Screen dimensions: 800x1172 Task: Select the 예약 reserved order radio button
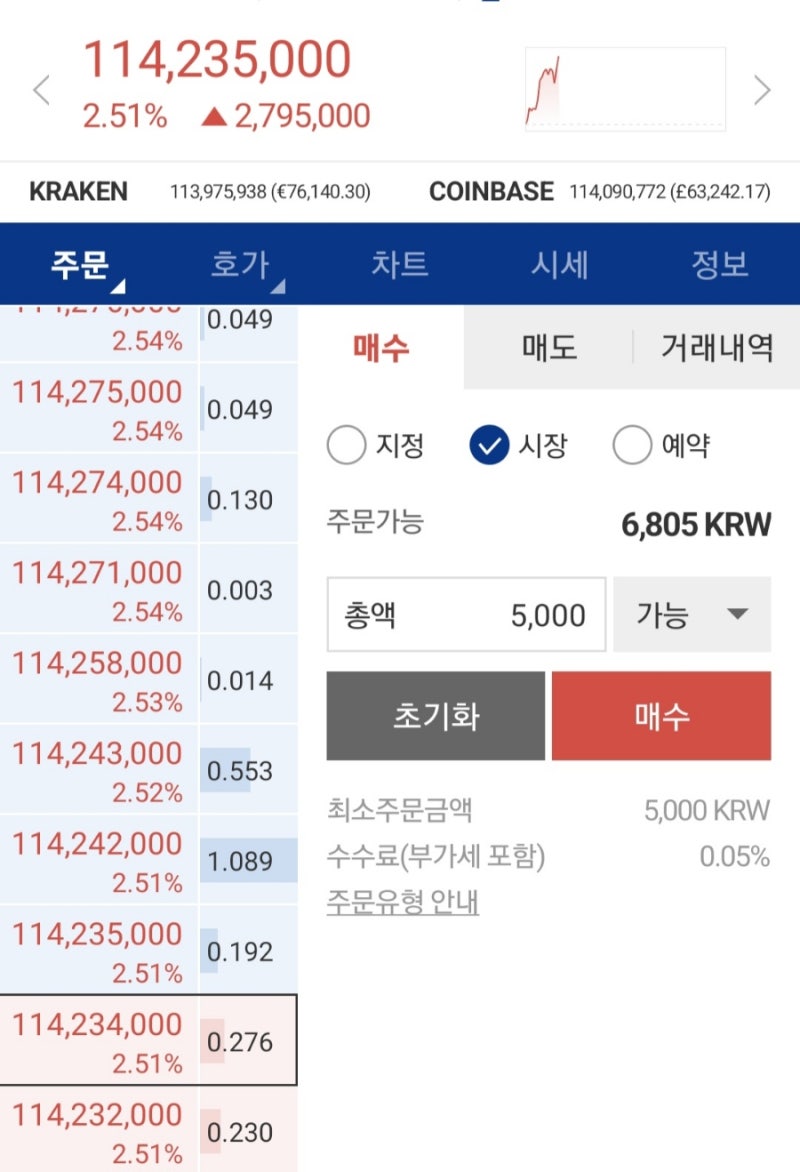tap(633, 447)
